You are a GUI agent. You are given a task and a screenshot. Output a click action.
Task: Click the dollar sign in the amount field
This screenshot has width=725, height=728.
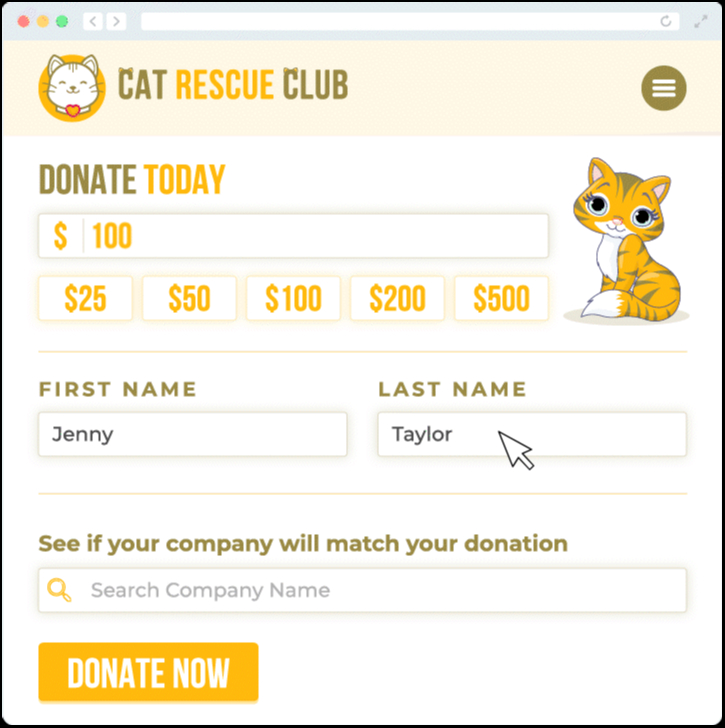[62, 236]
